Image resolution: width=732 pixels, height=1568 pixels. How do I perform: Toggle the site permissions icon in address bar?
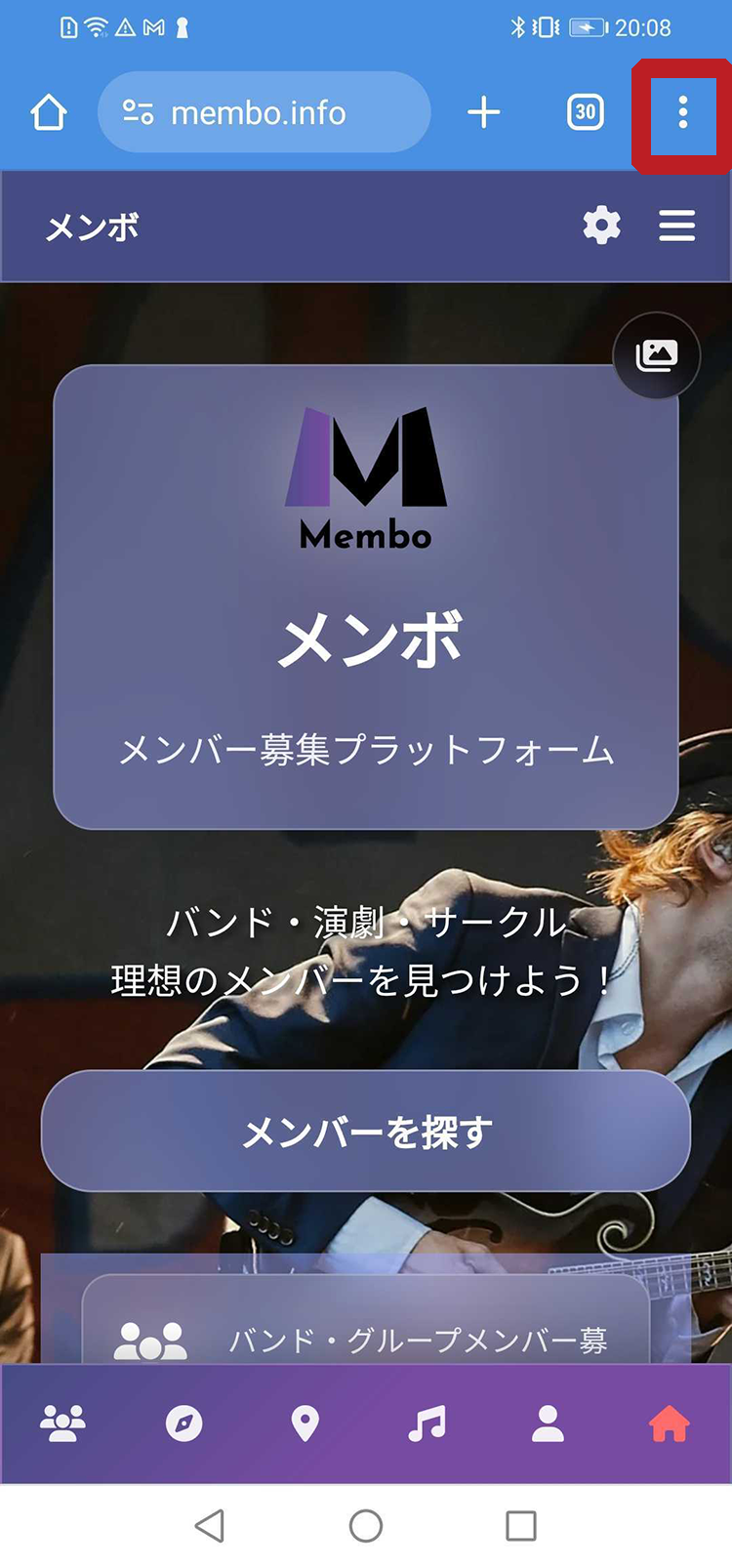coord(140,111)
